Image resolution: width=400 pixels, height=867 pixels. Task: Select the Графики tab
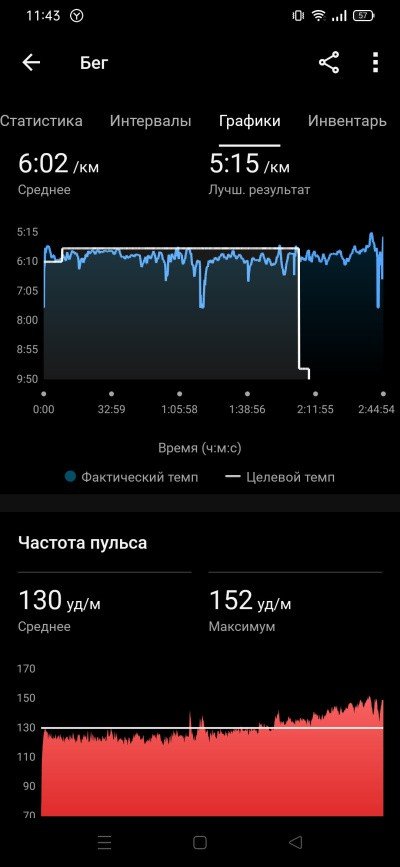pyautogui.click(x=250, y=121)
